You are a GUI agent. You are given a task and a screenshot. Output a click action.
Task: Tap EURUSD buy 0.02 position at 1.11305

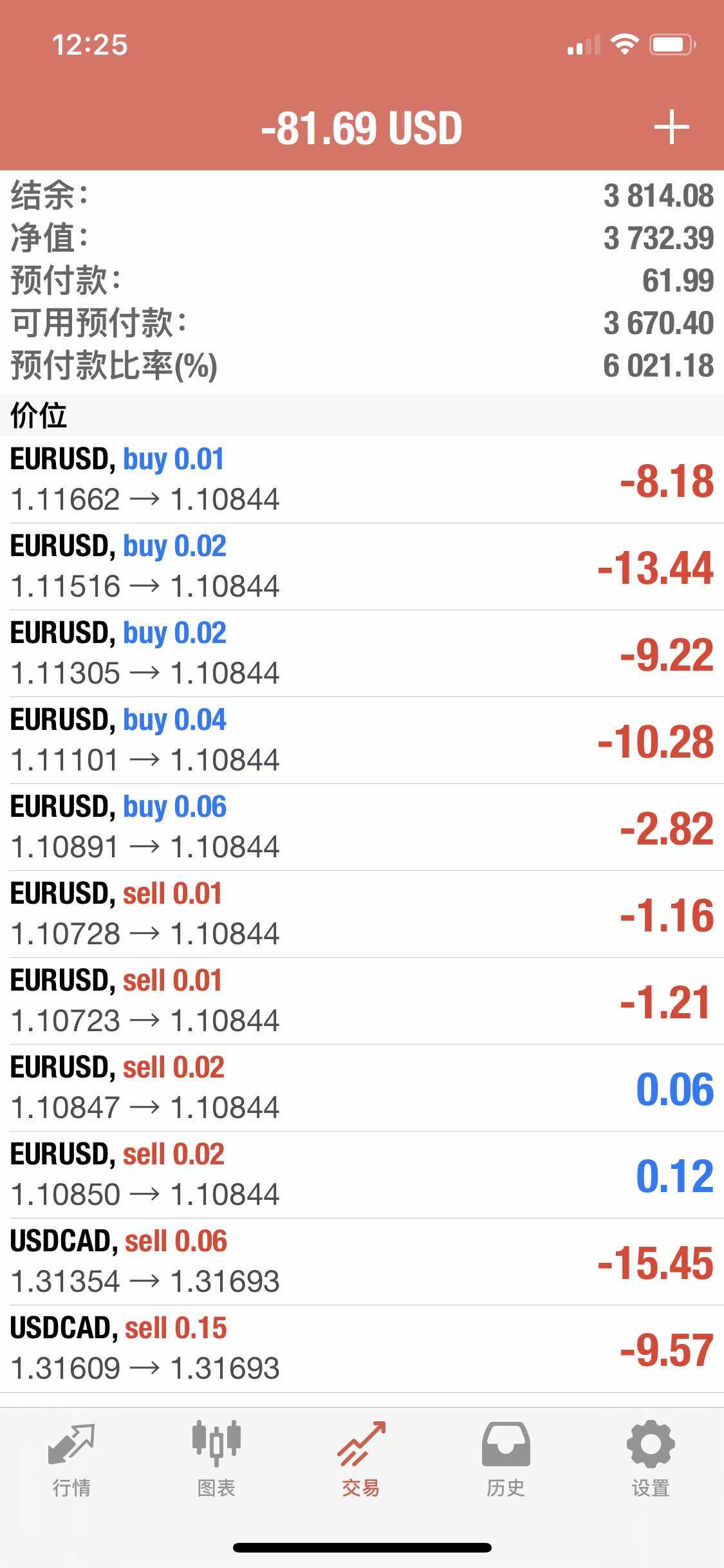click(362, 653)
